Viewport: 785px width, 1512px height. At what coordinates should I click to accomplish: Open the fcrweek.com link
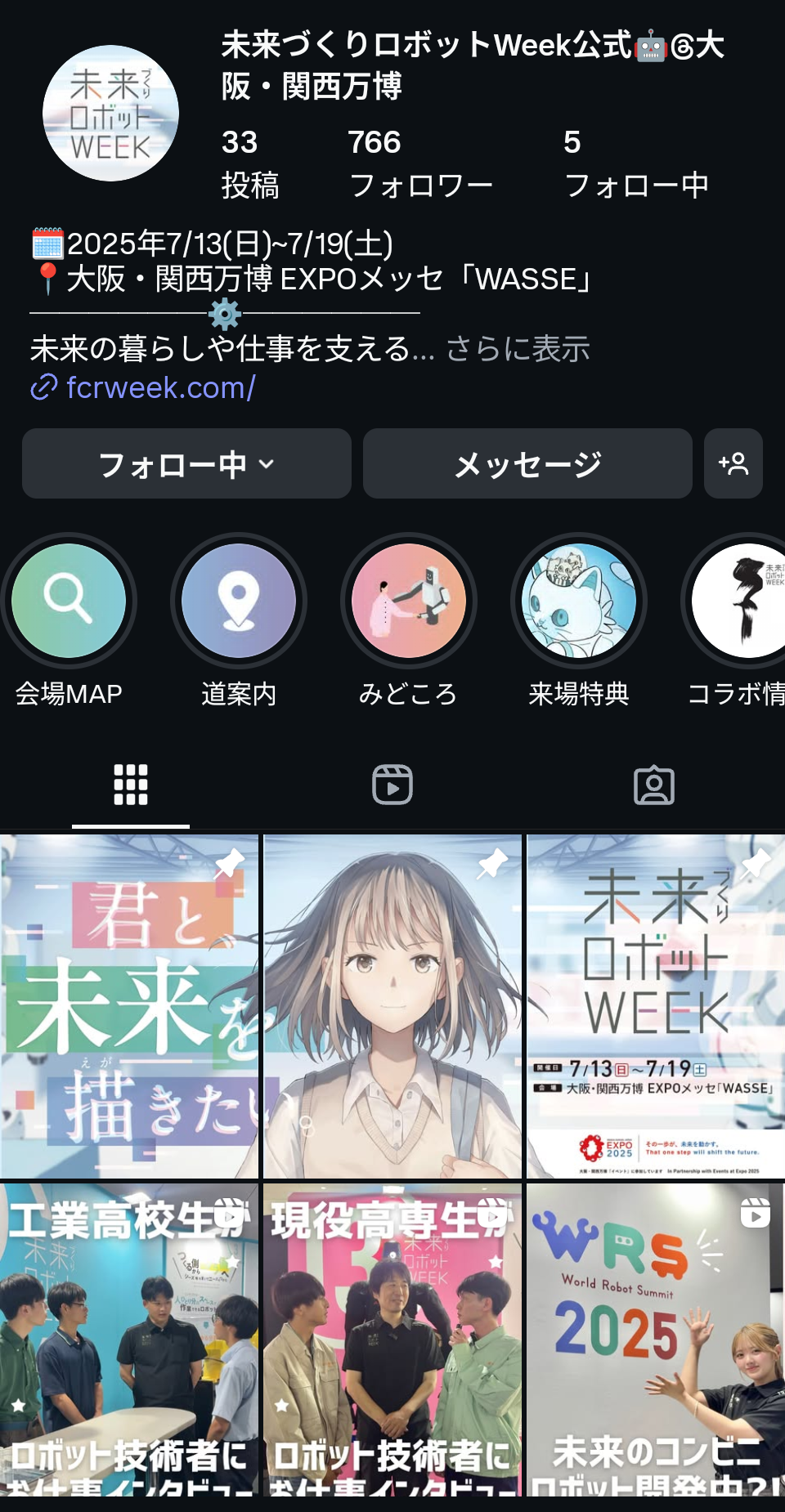coord(160,387)
